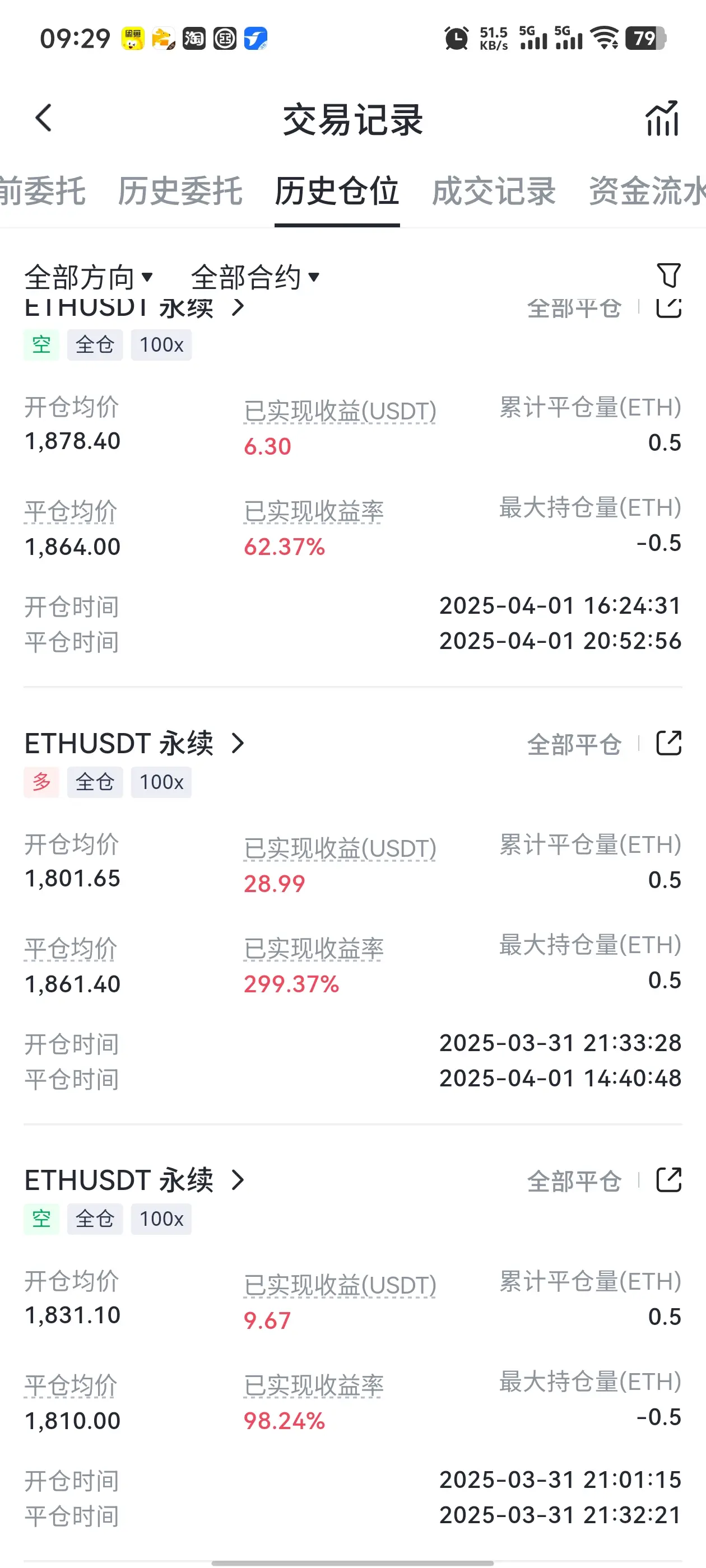Open ETHUSDT 永续 for the 1,831.10 short position

click(134, 1180)
